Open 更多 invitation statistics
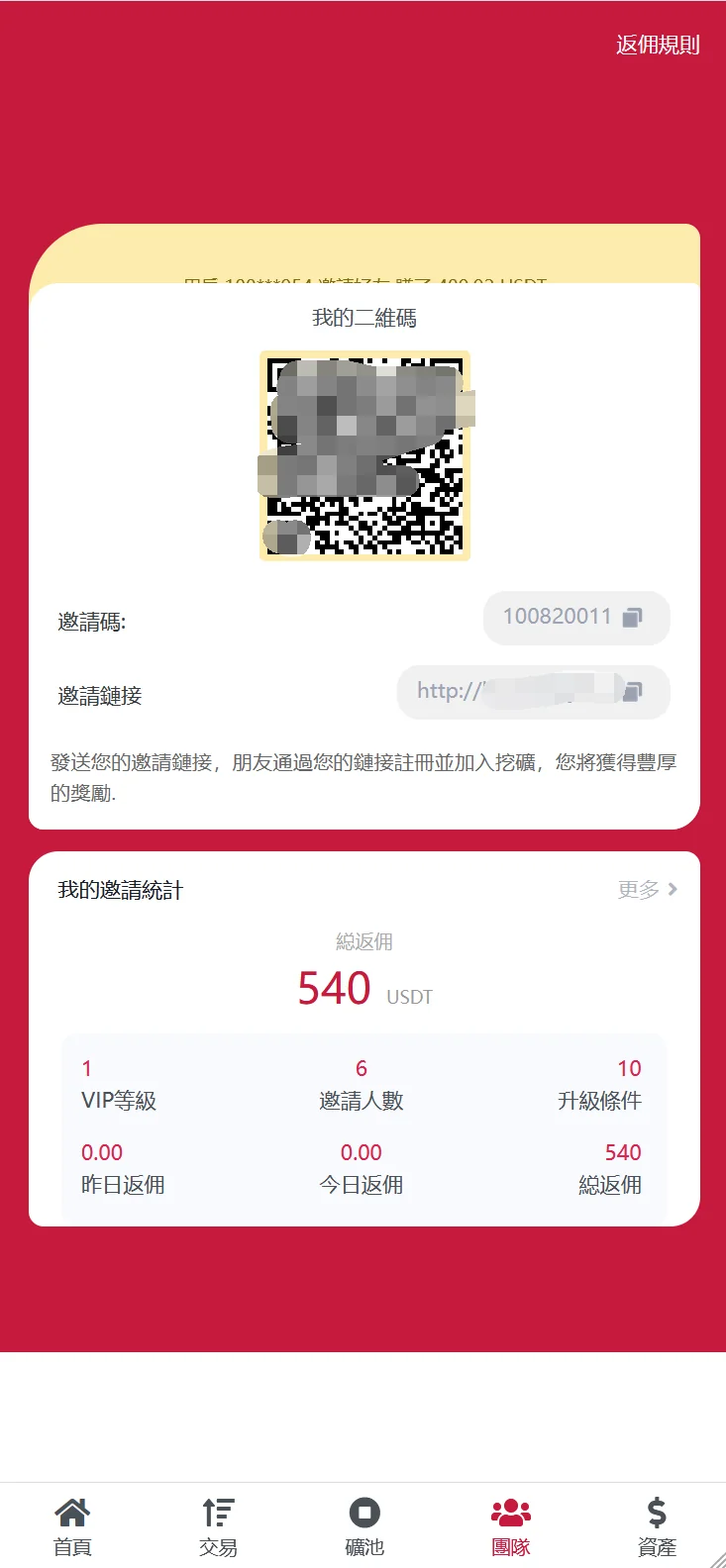Screen dimensions: 726x1568 tap(648, 889)
